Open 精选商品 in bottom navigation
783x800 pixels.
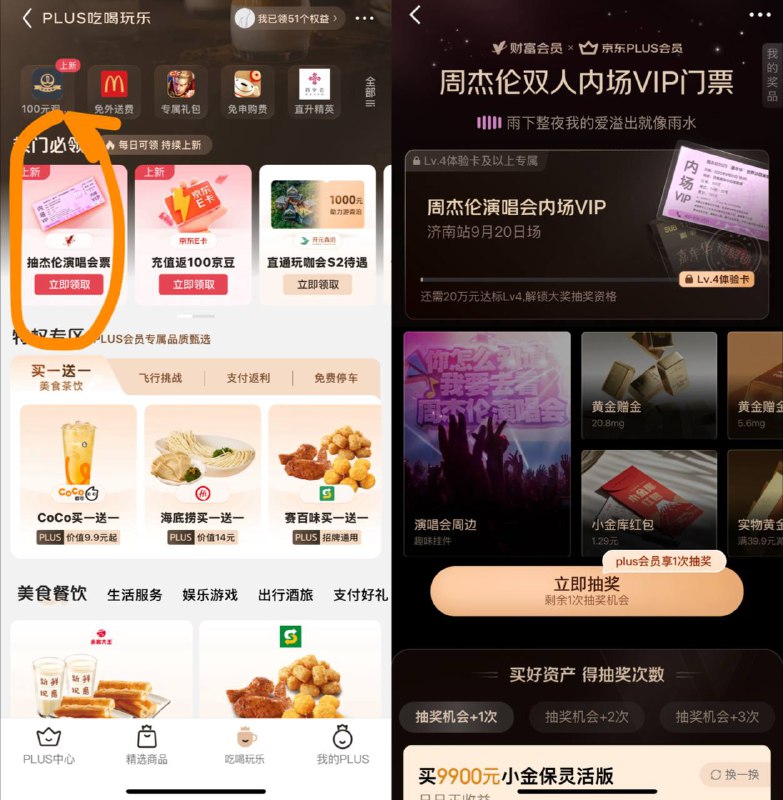pos(147,746)
